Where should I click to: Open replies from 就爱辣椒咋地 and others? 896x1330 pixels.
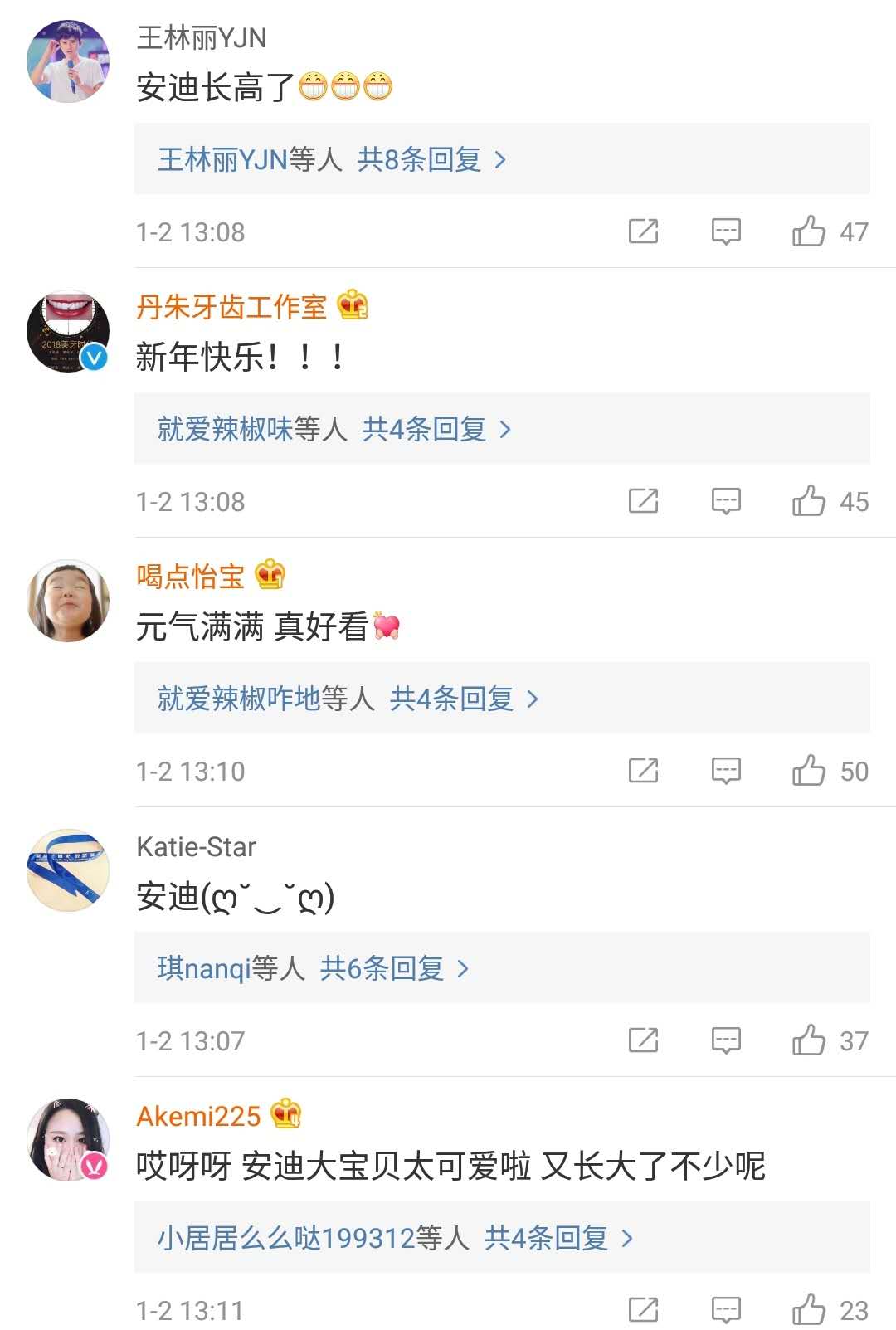[348, 699]
